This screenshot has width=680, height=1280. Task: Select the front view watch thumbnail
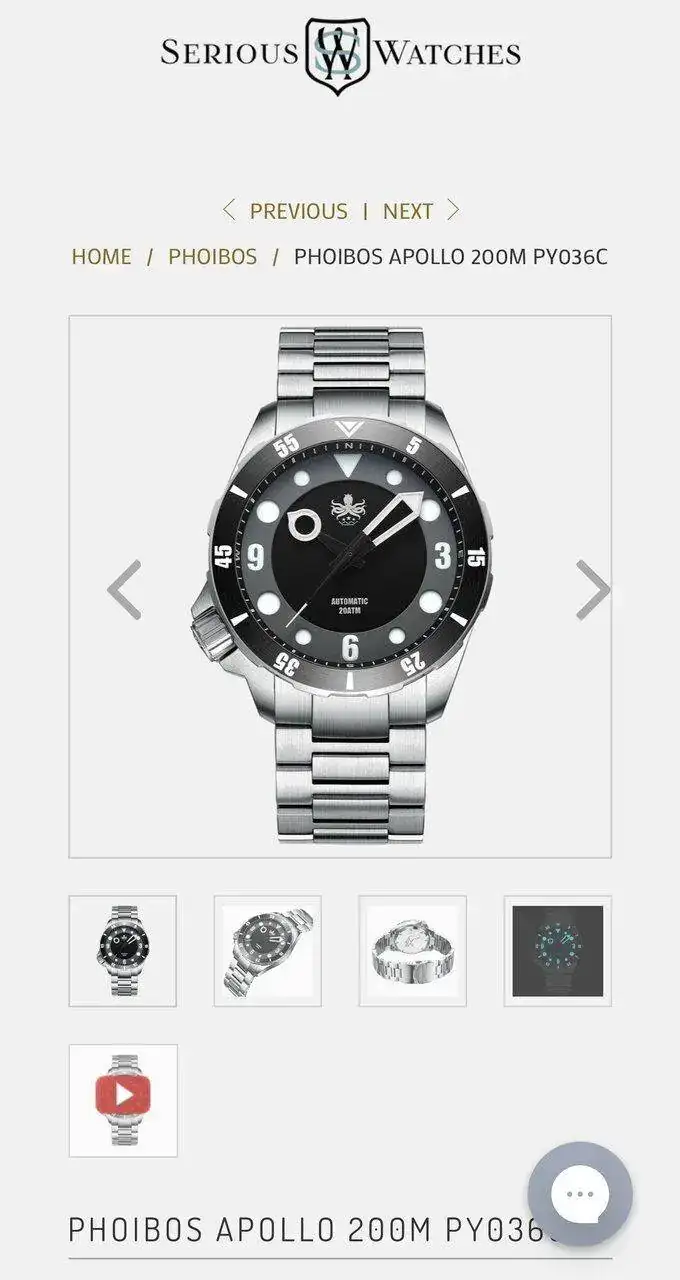coord(123,950)
